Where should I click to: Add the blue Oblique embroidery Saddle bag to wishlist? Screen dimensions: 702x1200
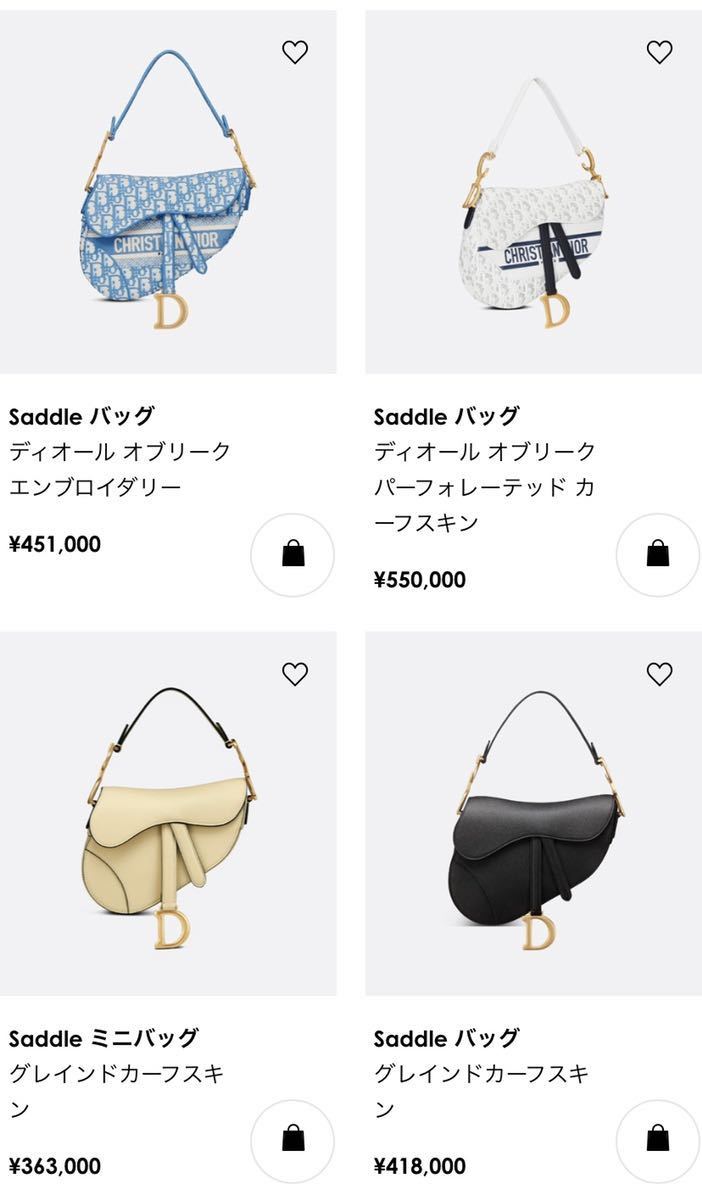294,52
